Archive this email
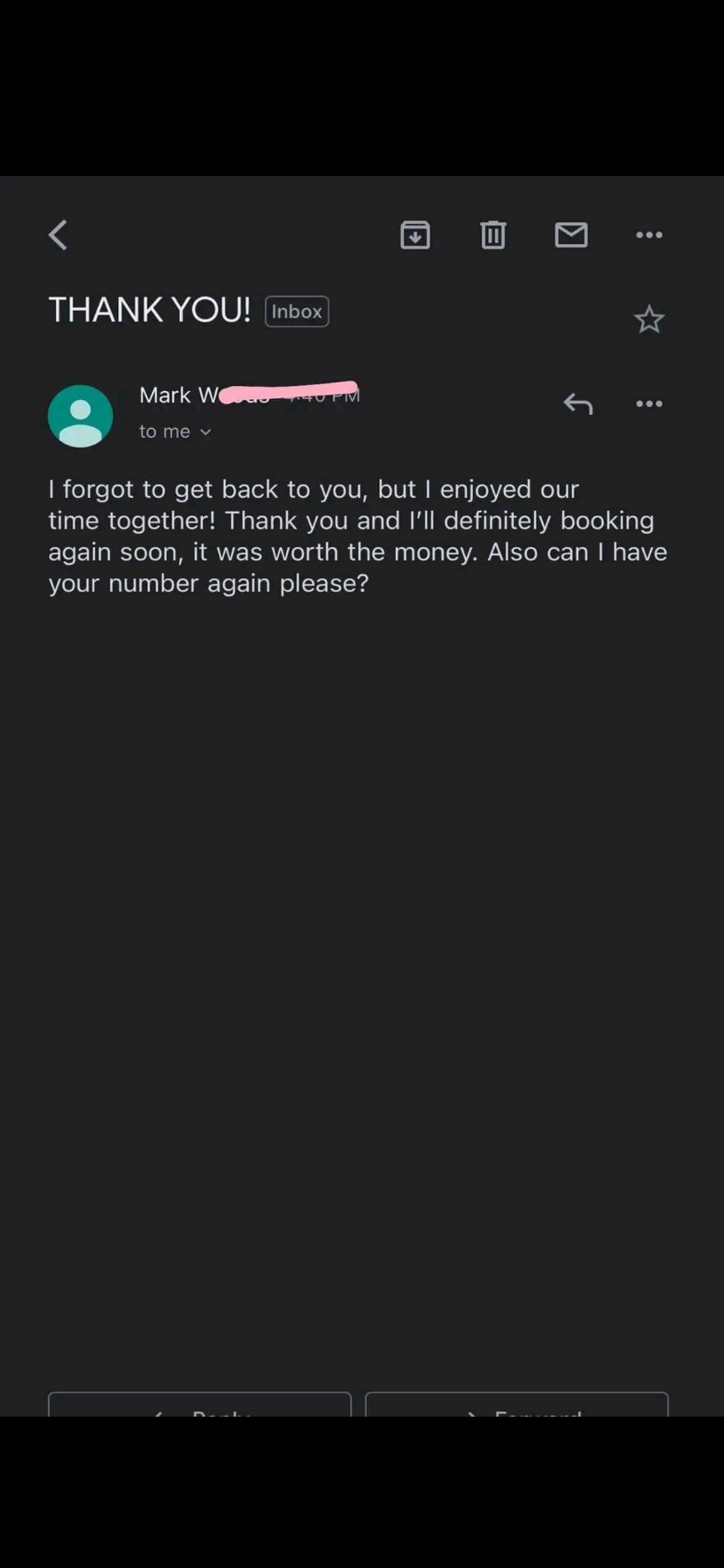The height and width of the screenshot is (1568, 724). [x=414, y=234]
